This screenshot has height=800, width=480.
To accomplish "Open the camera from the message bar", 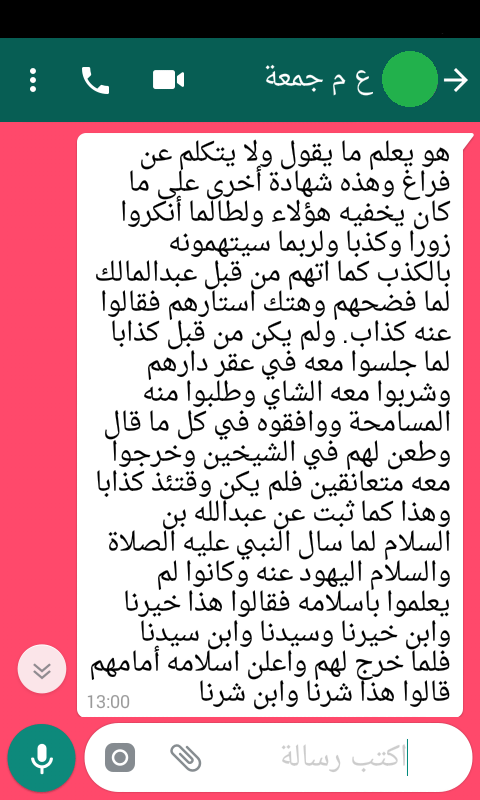I will pyautogui.click(x=120, y=758).
